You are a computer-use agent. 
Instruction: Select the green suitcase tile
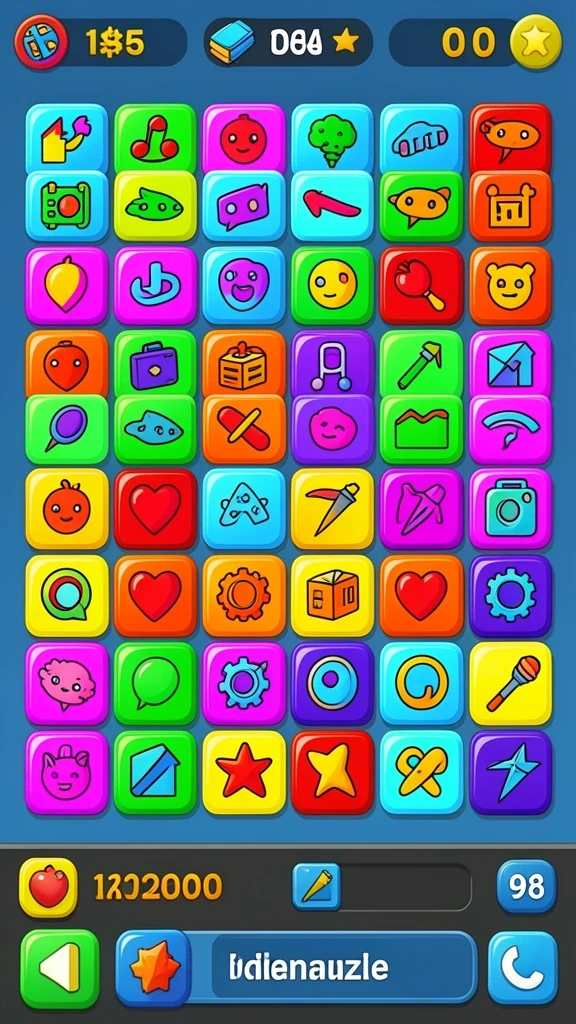click(x=155, y=364)
